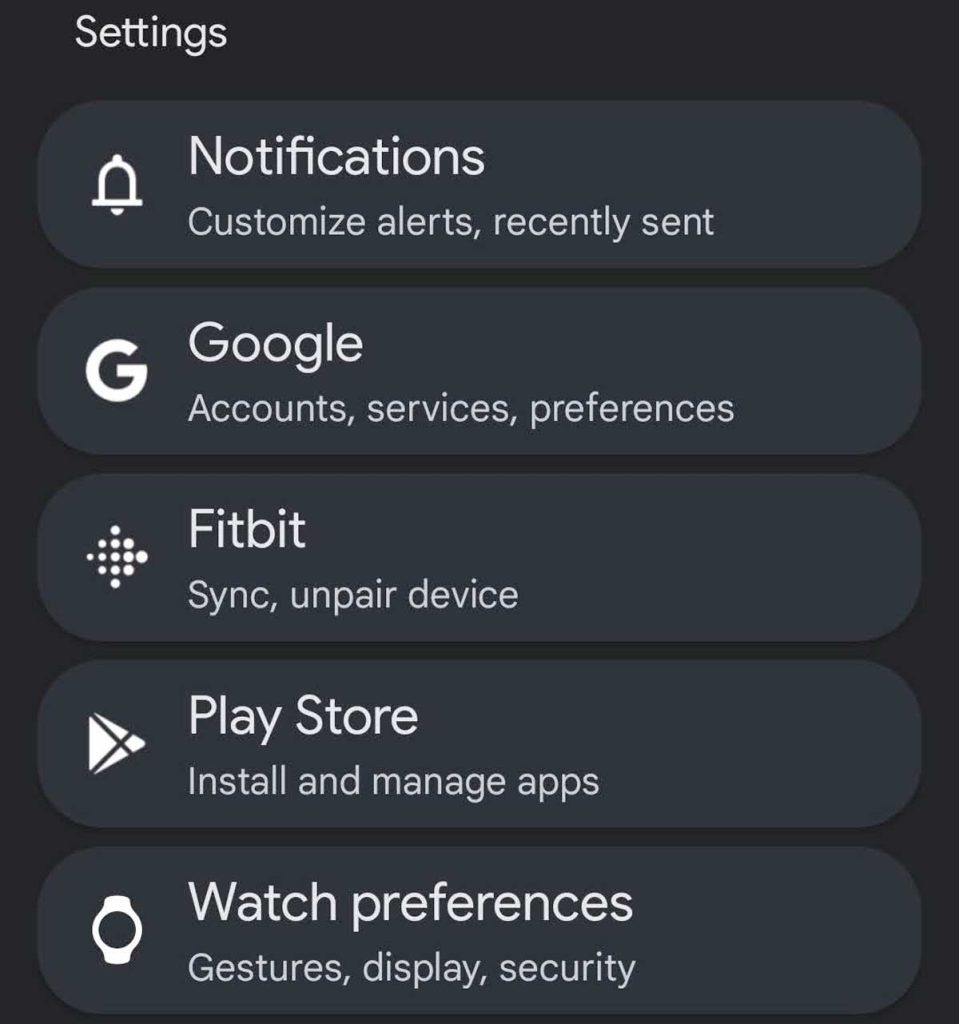Select the Fitbit sync row
Screen dimensions: 959x1024
[x=479, y=557]
